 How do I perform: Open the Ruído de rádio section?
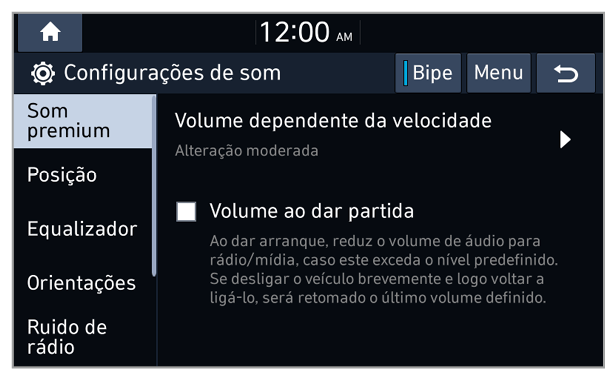point(83,337)
